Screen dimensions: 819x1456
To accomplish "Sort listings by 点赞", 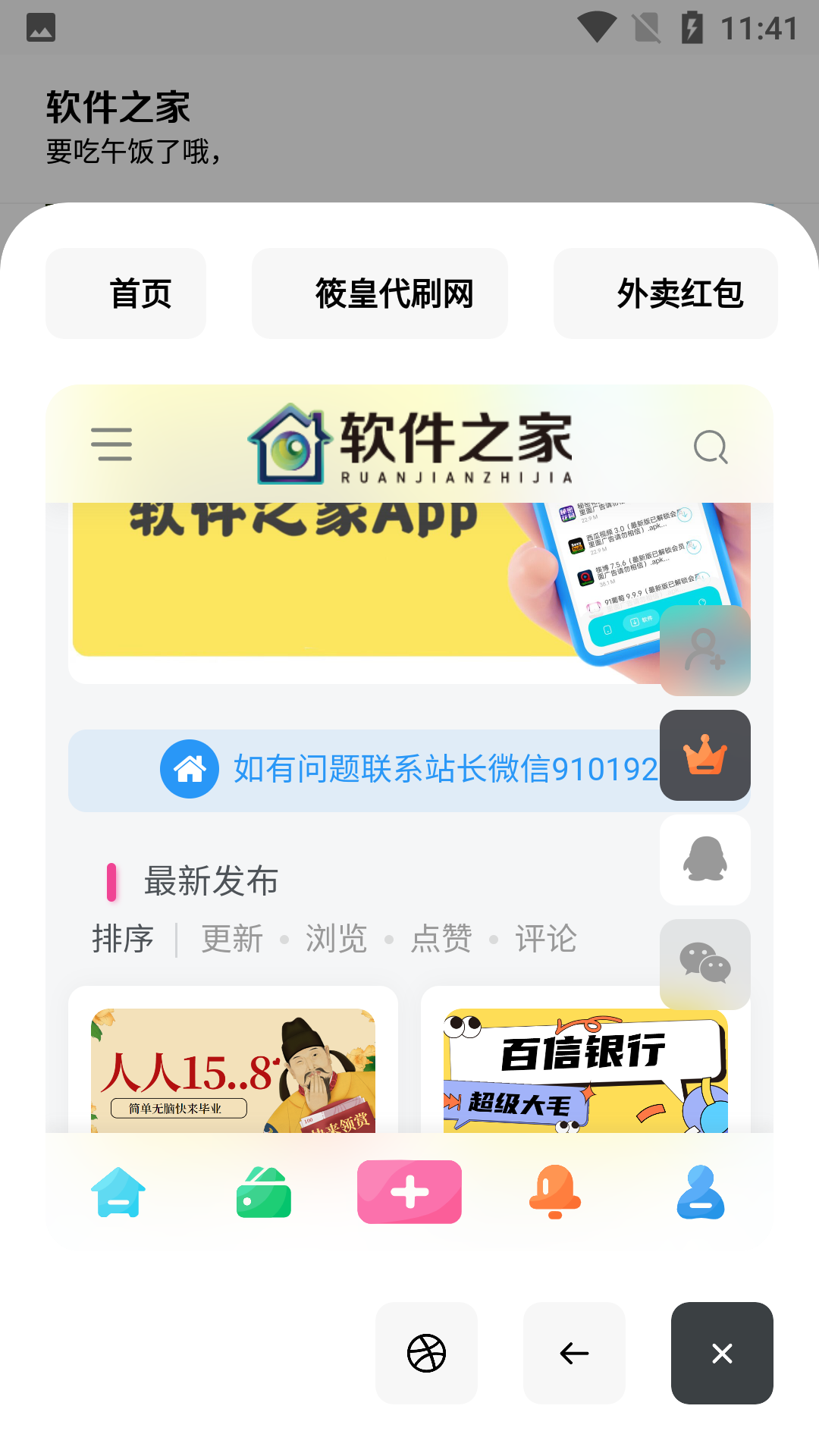I will click(x=441, y=939).
